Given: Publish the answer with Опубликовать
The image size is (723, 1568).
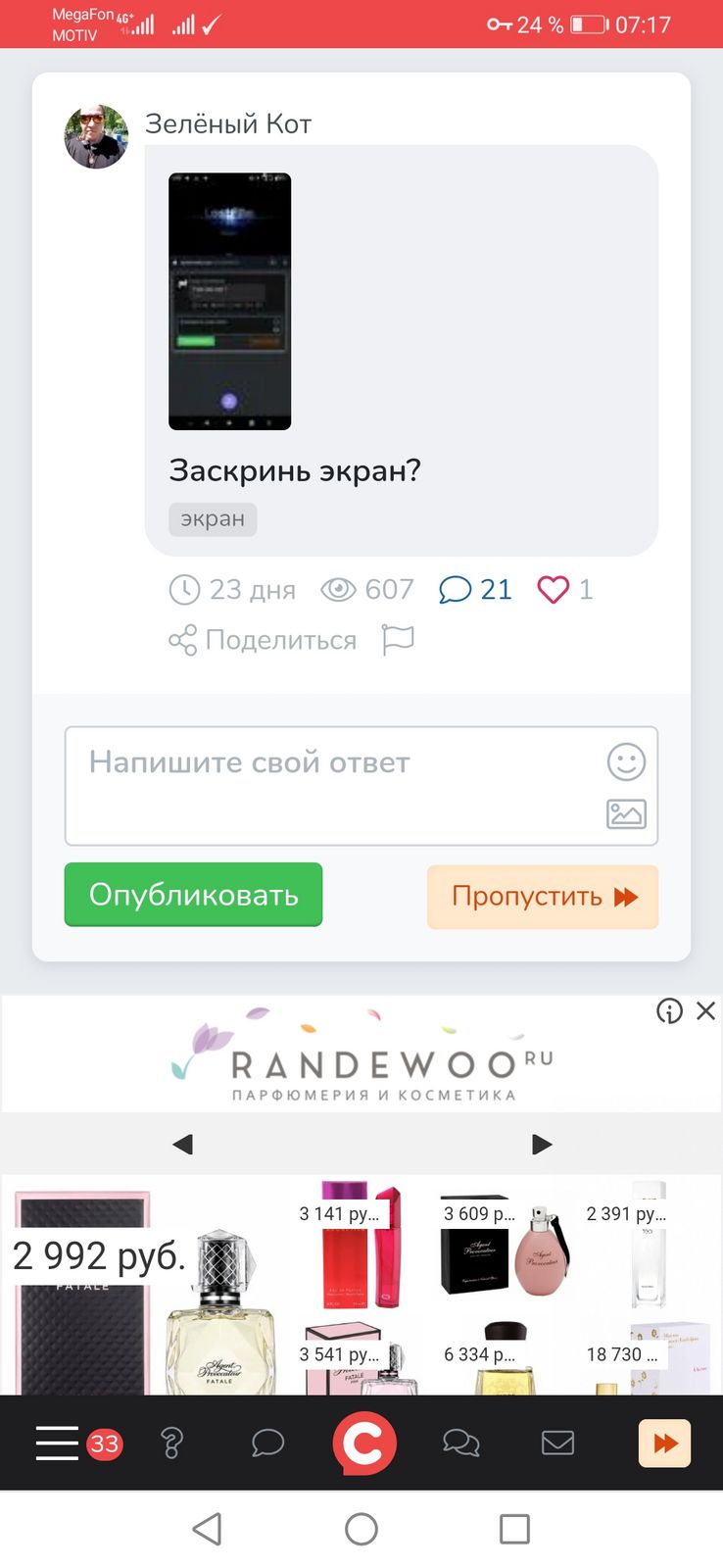Looking at the screenshot, I should [193, 895].
